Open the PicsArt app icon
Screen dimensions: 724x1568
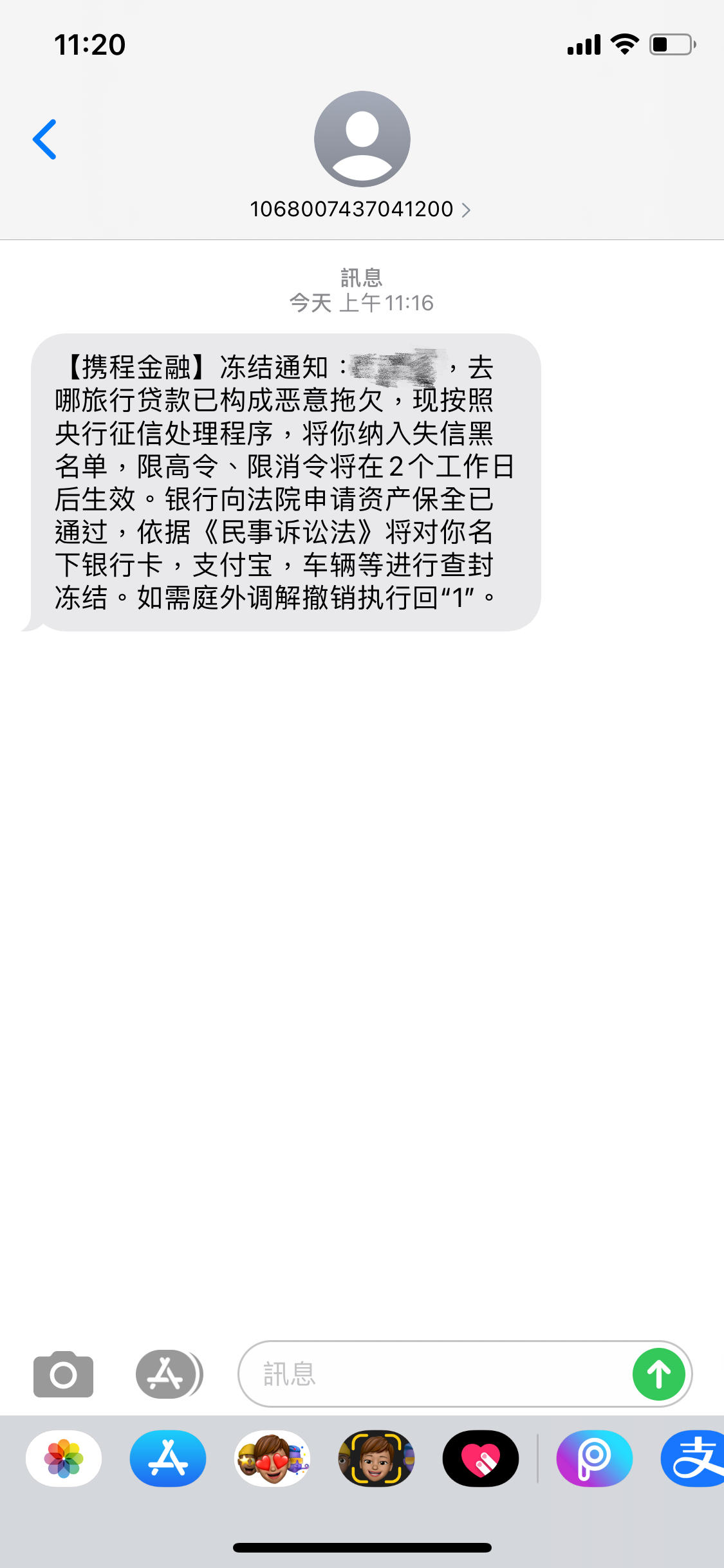(594, 1459)
